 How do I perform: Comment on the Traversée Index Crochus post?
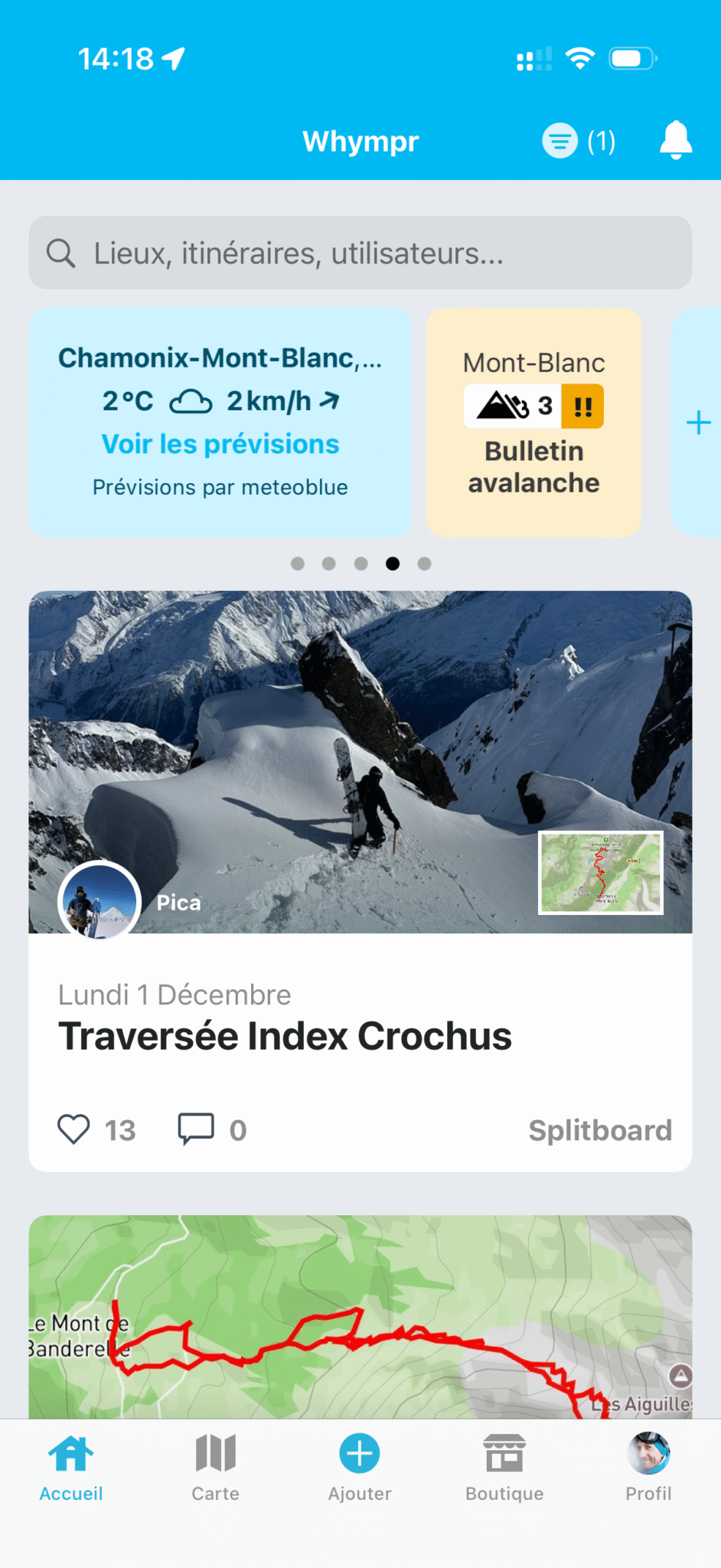point(196,1129)
